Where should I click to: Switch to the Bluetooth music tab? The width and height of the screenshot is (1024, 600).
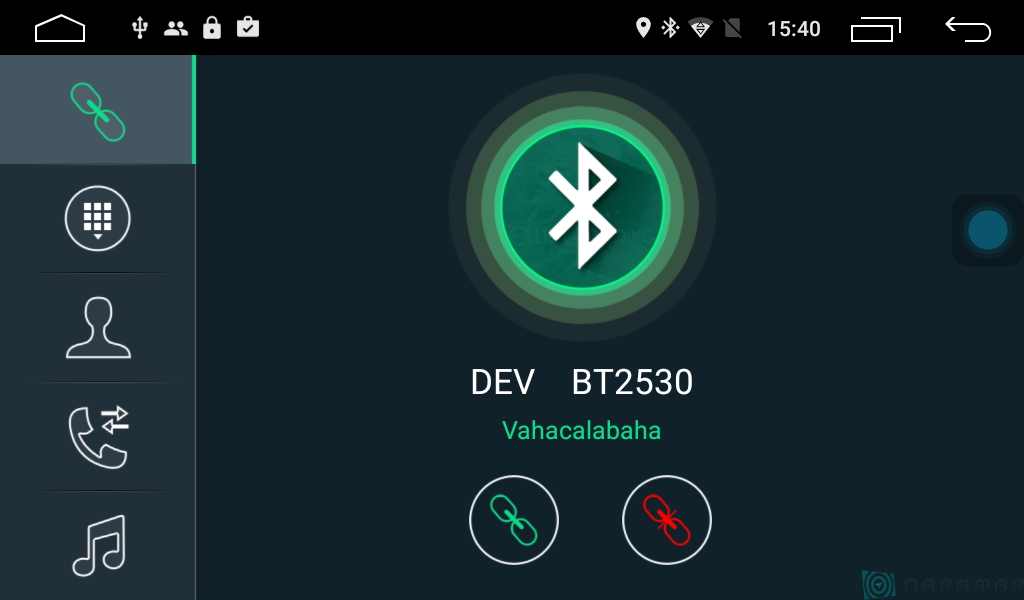pyautogui.click(x=97, y=545)
